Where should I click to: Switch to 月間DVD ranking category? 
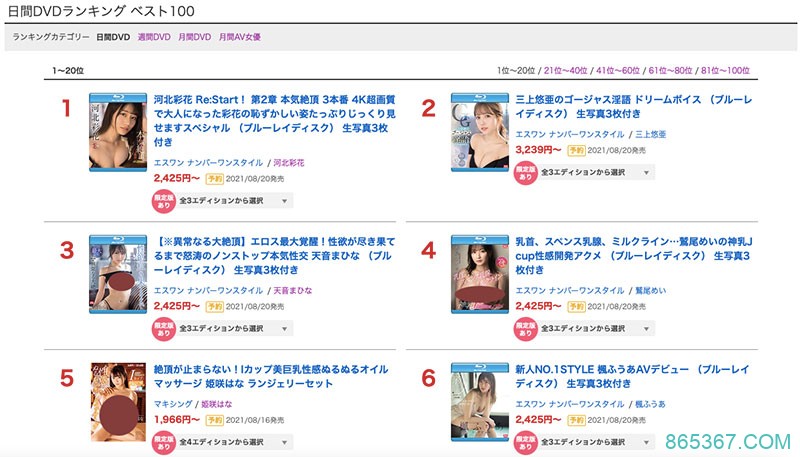[197, 38]
